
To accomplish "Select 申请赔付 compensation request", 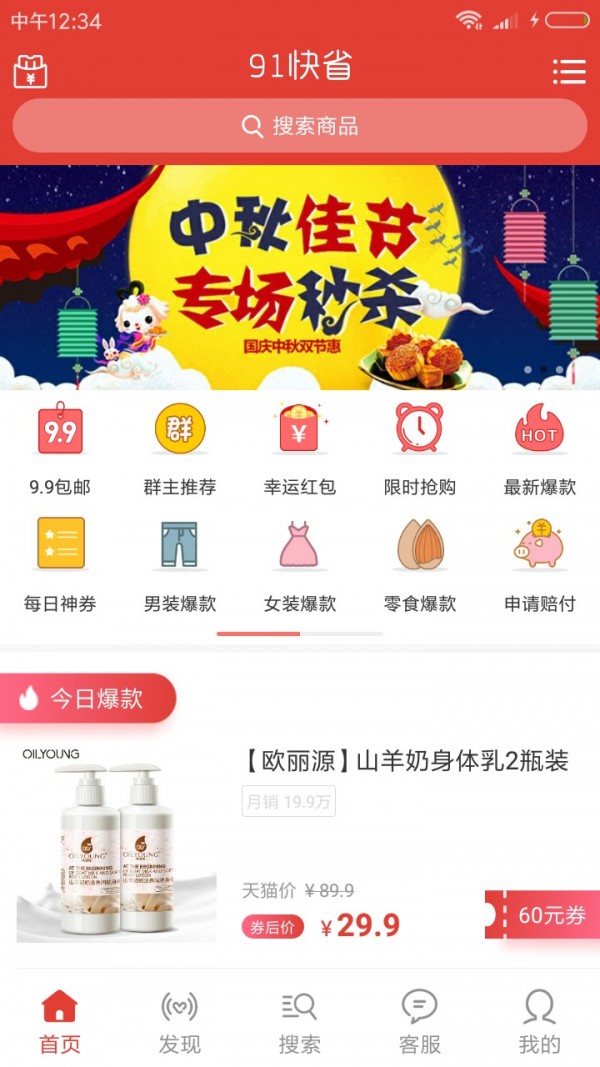I will (540, 564).
